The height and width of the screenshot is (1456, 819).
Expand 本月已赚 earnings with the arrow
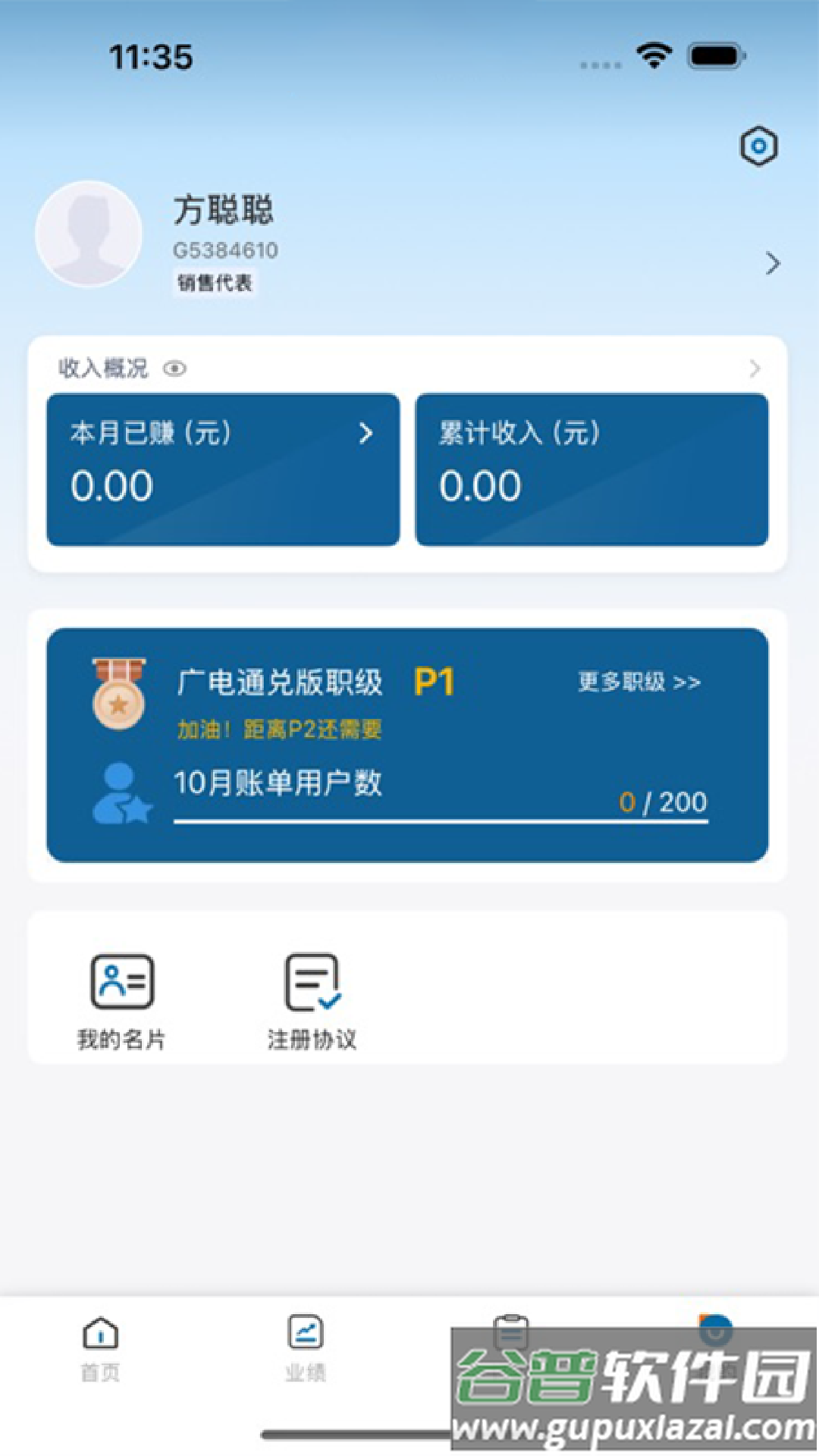(366, 434)
